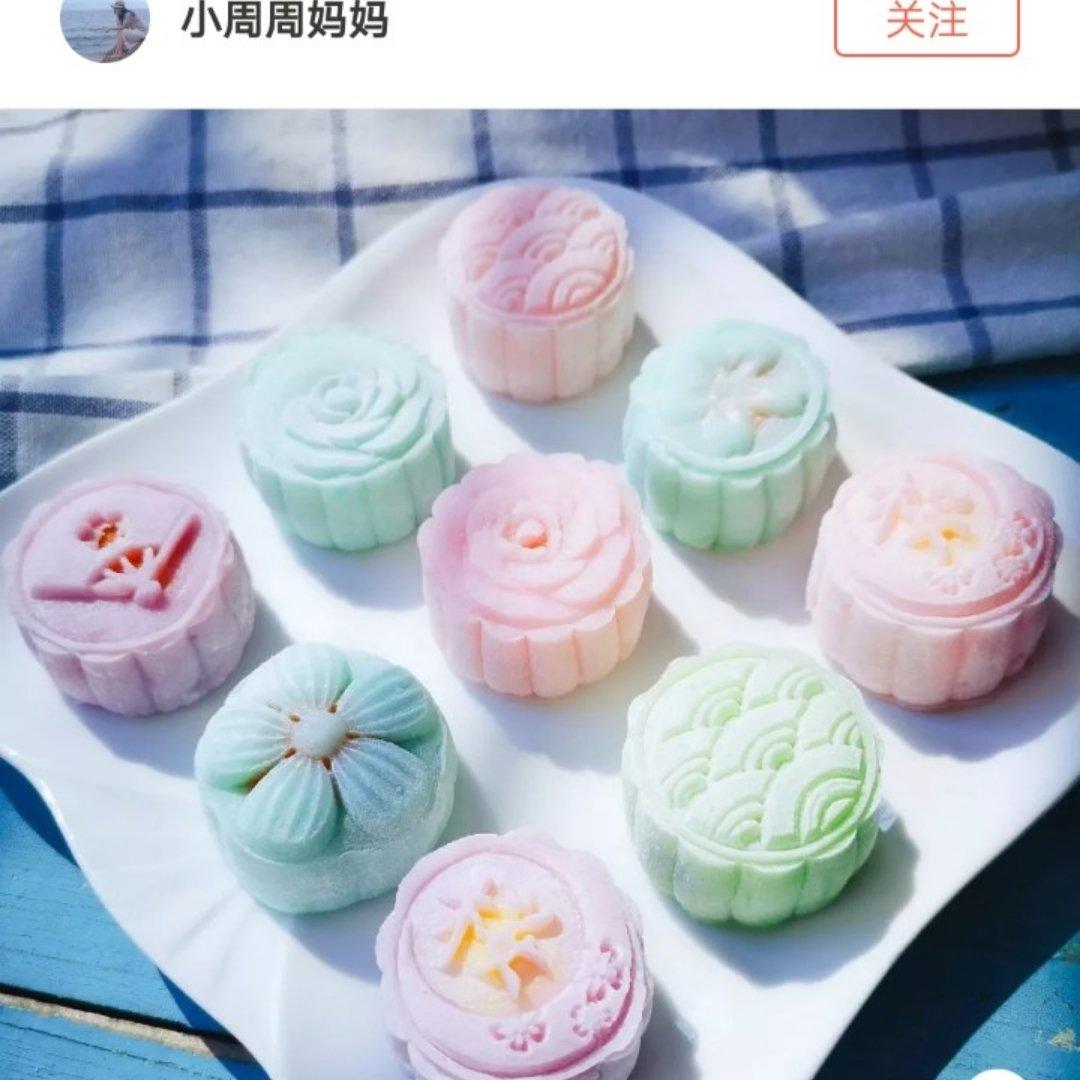The width and height of the screenshot is (1080, 1080).
Task: Open 小周周妈妈's profile avatar
Action: coord(105,27)
